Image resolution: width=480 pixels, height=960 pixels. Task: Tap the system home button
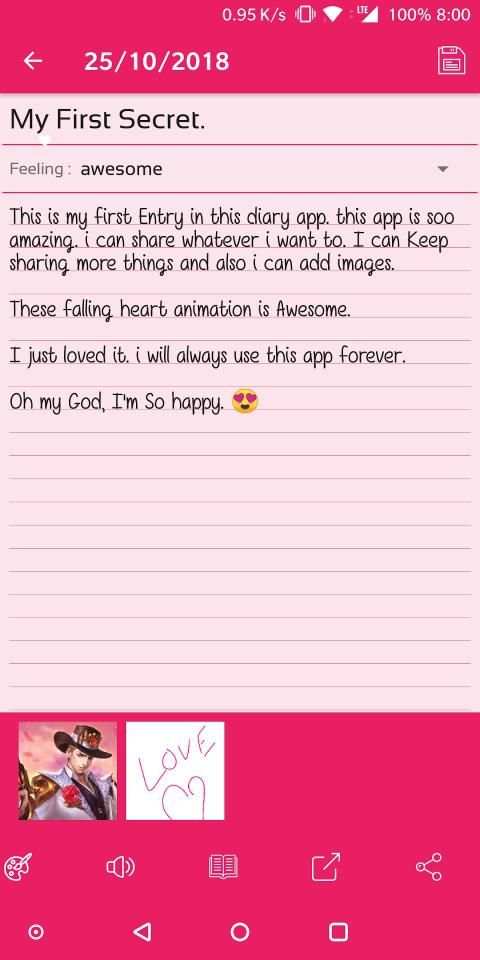coord(240,932)
